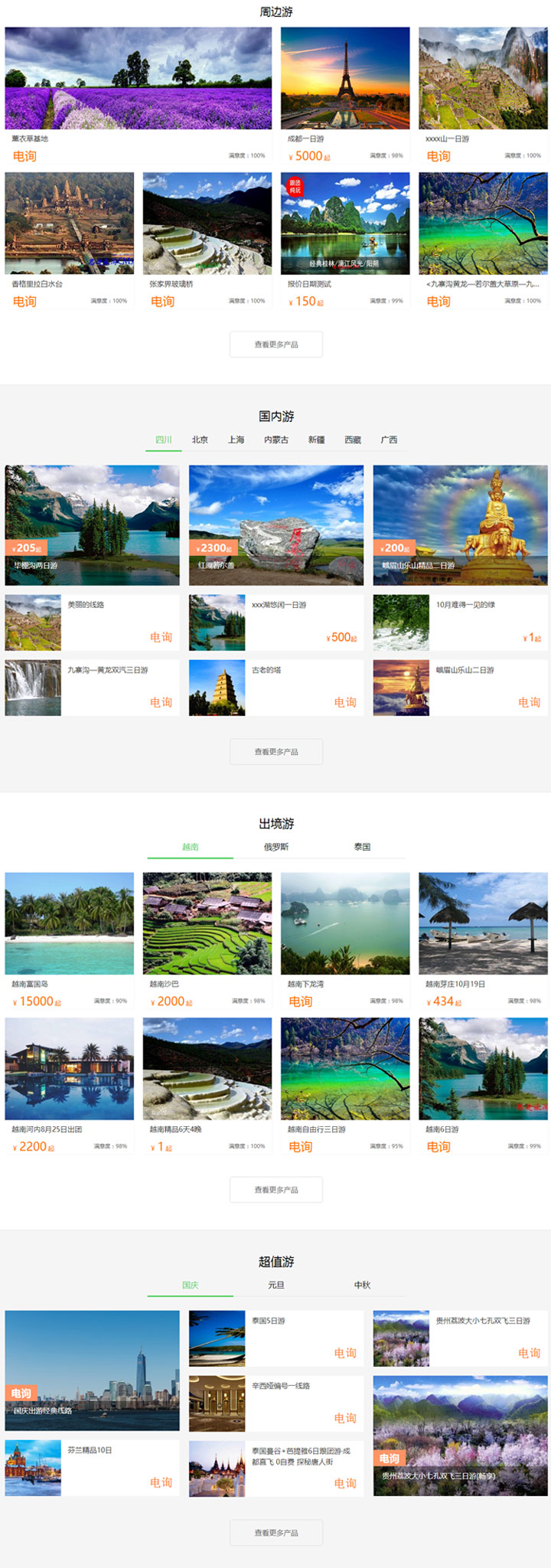Viewport: 551px width, 1568px height.
Task: Switch to the 北京 tab
Action: pyautogui.click(x=200, y=439)
